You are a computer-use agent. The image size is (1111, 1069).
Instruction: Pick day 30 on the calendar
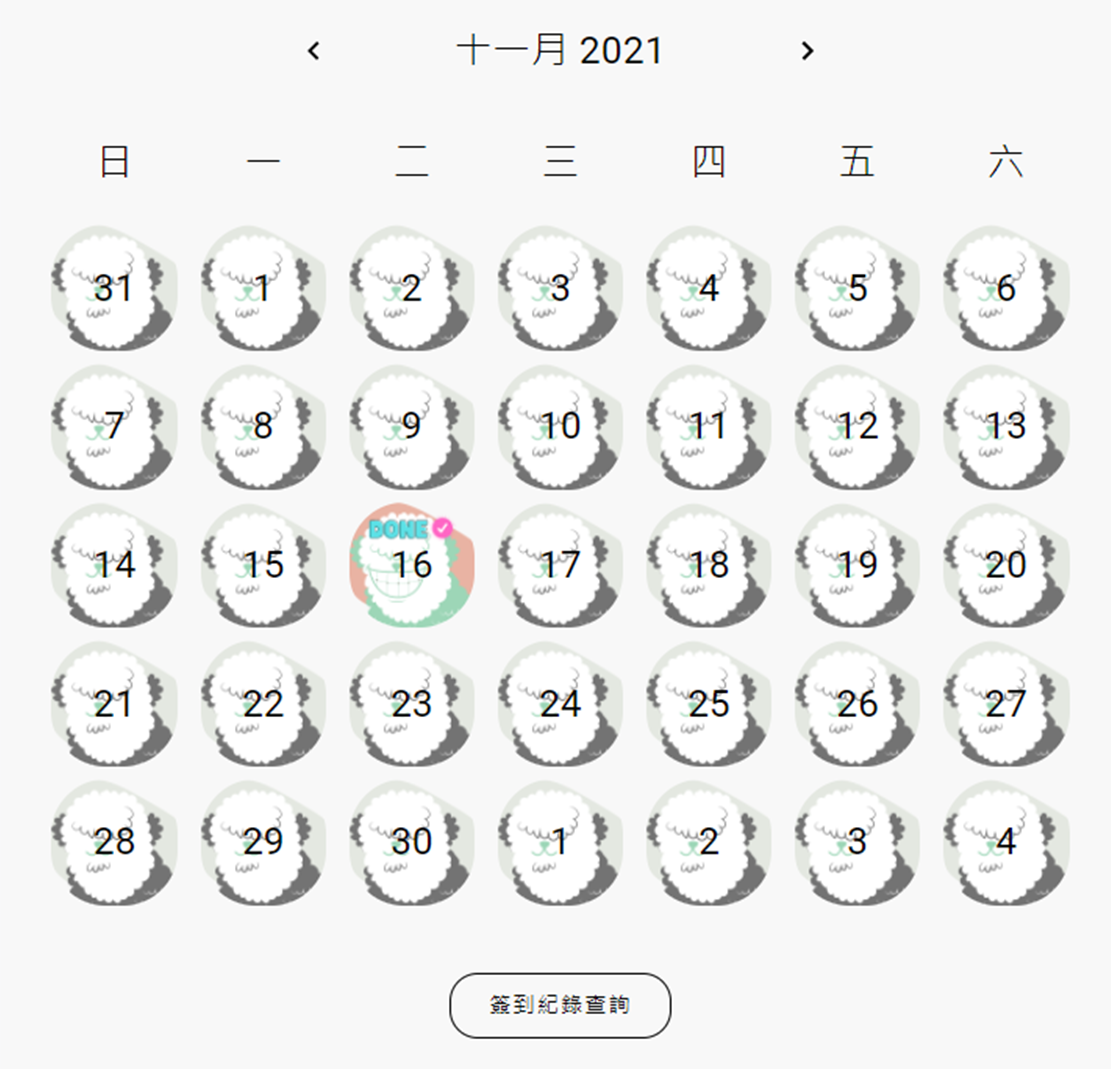click(411, 843)
